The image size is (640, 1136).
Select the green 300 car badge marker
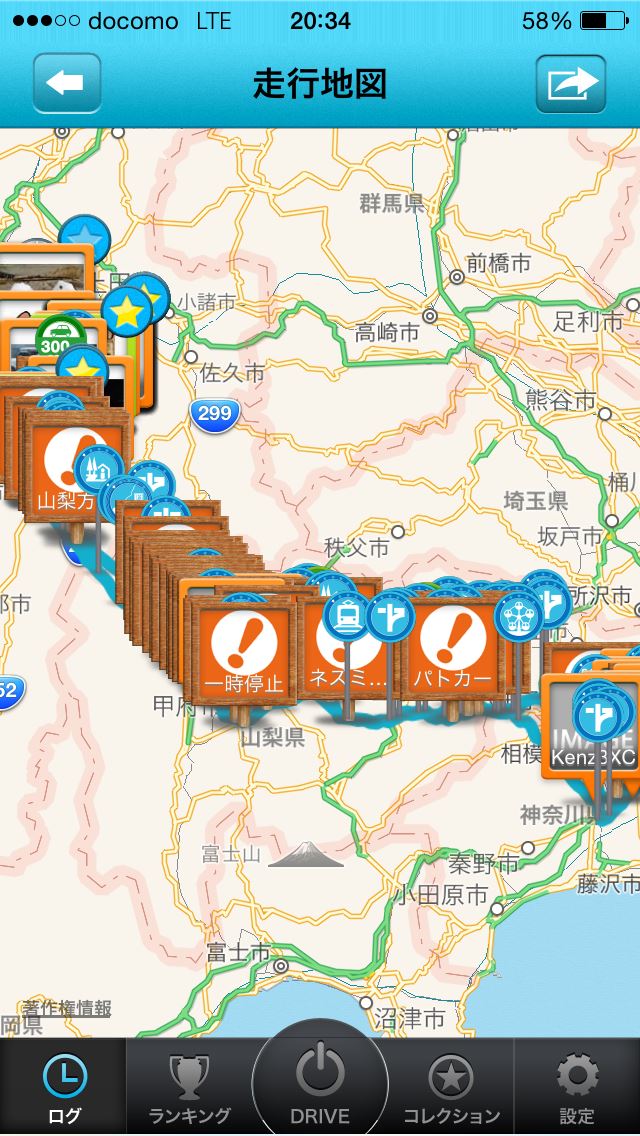[61, 337]
